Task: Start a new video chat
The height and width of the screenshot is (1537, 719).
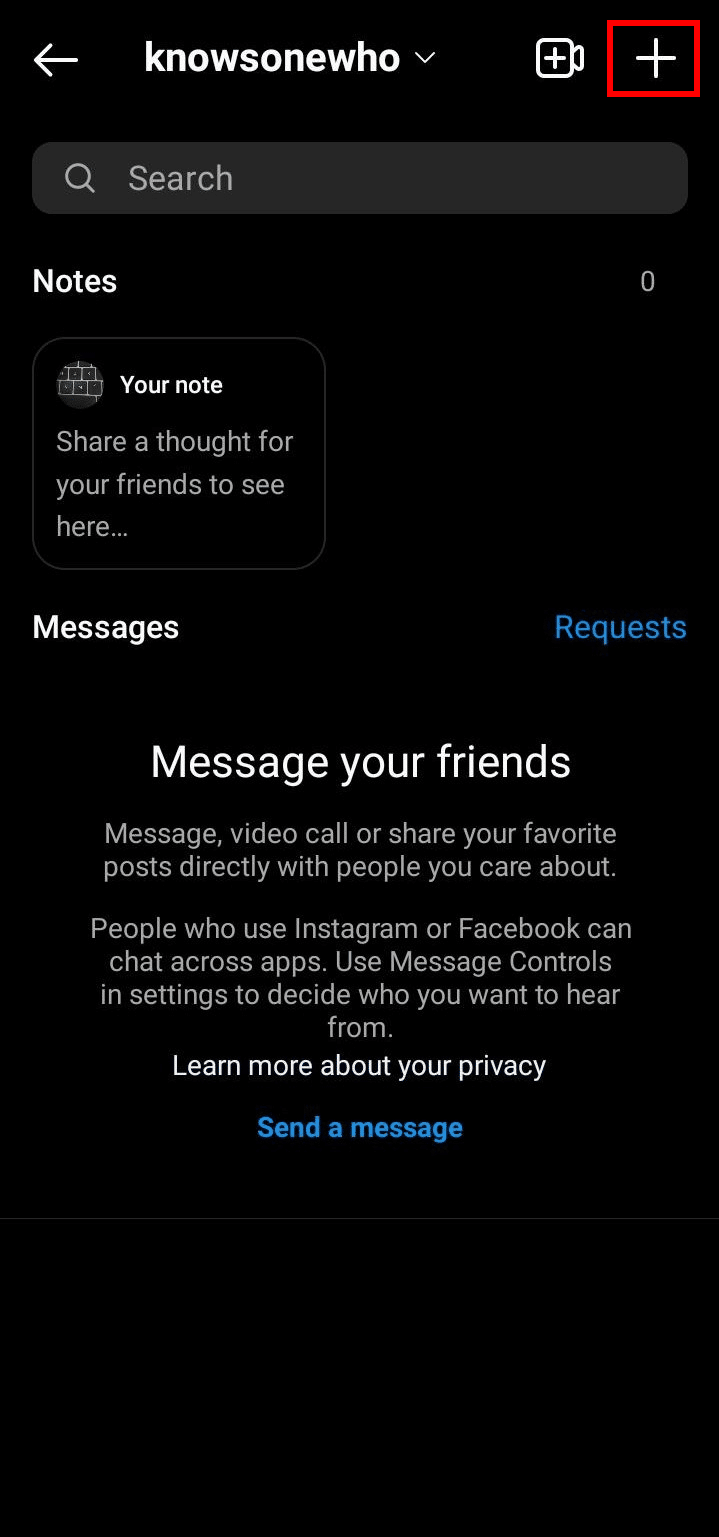Action: point(560,59)
